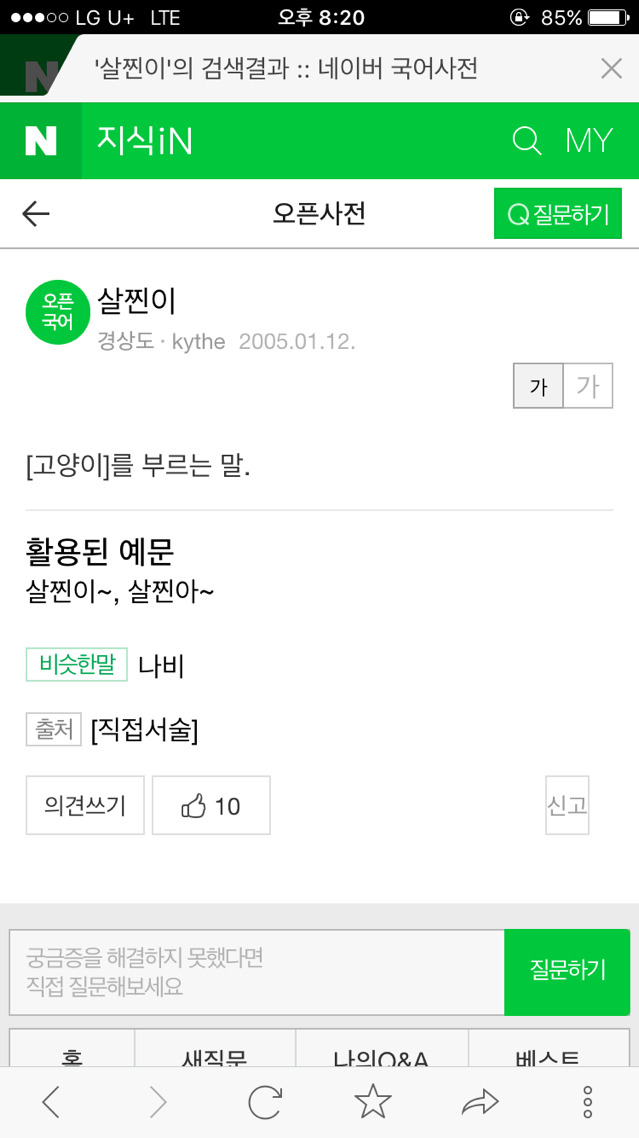
Task: Select the smaller font size 가
Action: coord(538,386)
